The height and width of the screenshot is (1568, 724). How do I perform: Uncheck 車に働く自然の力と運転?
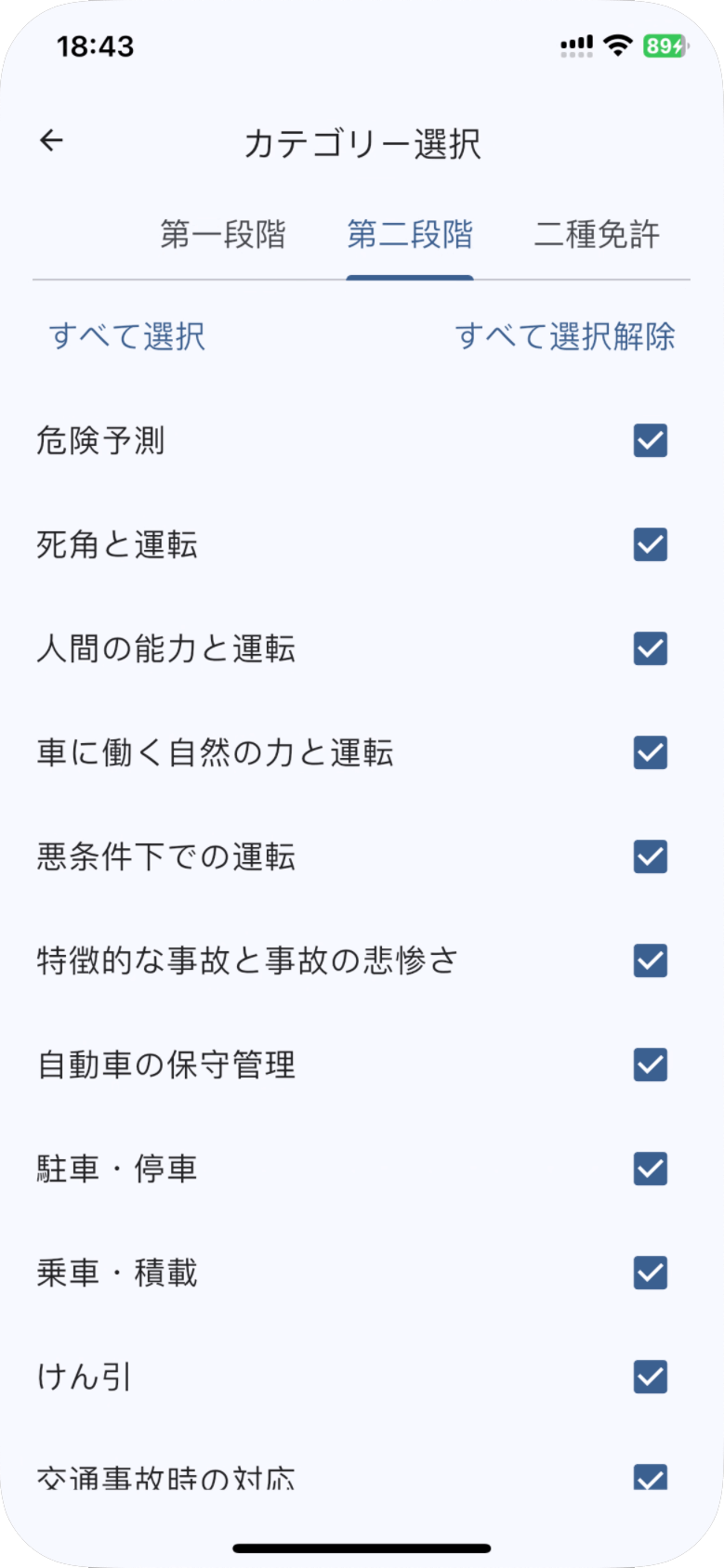(651, 752)
